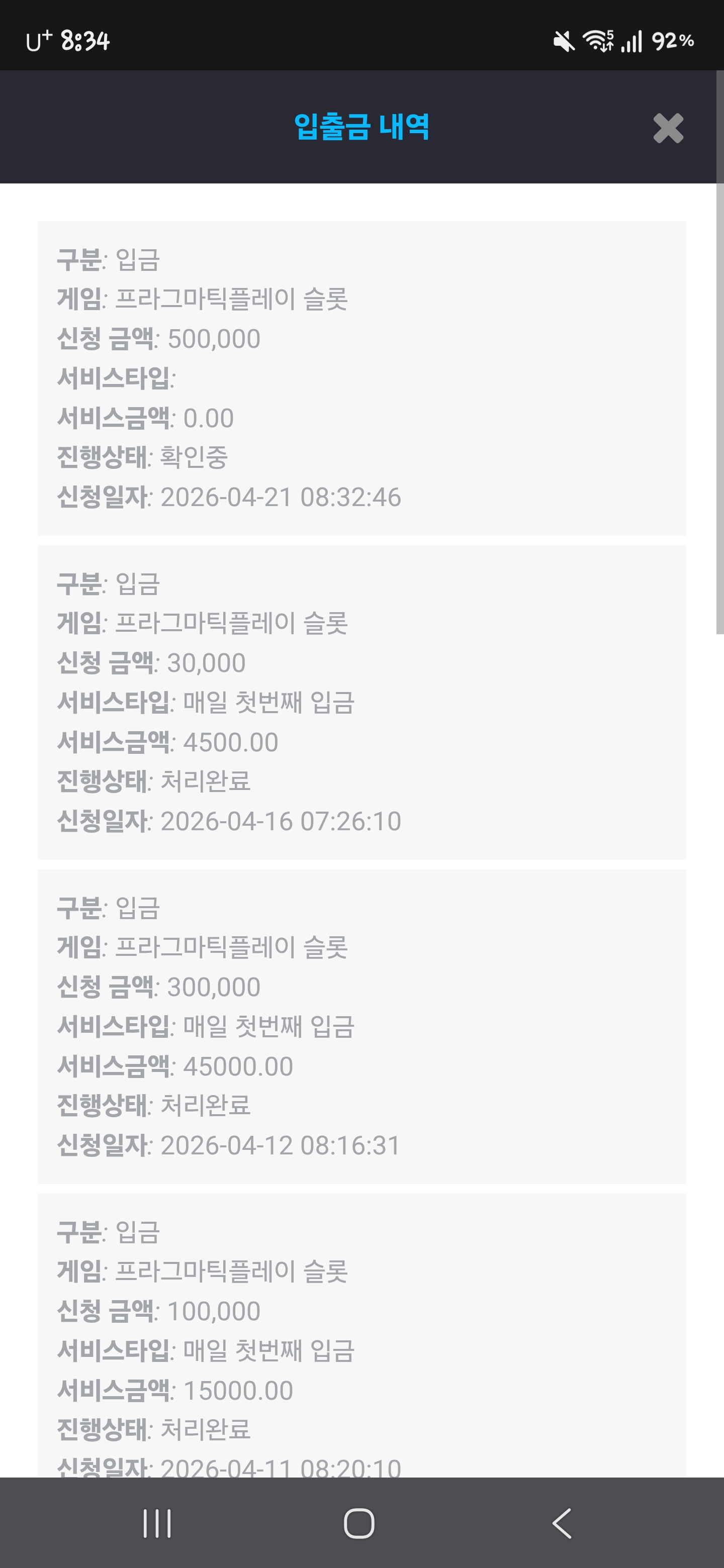The width and height of the screenshot is (724, 1568).
Task: Close the 입출금 내역 dialog
Action: 668,128
